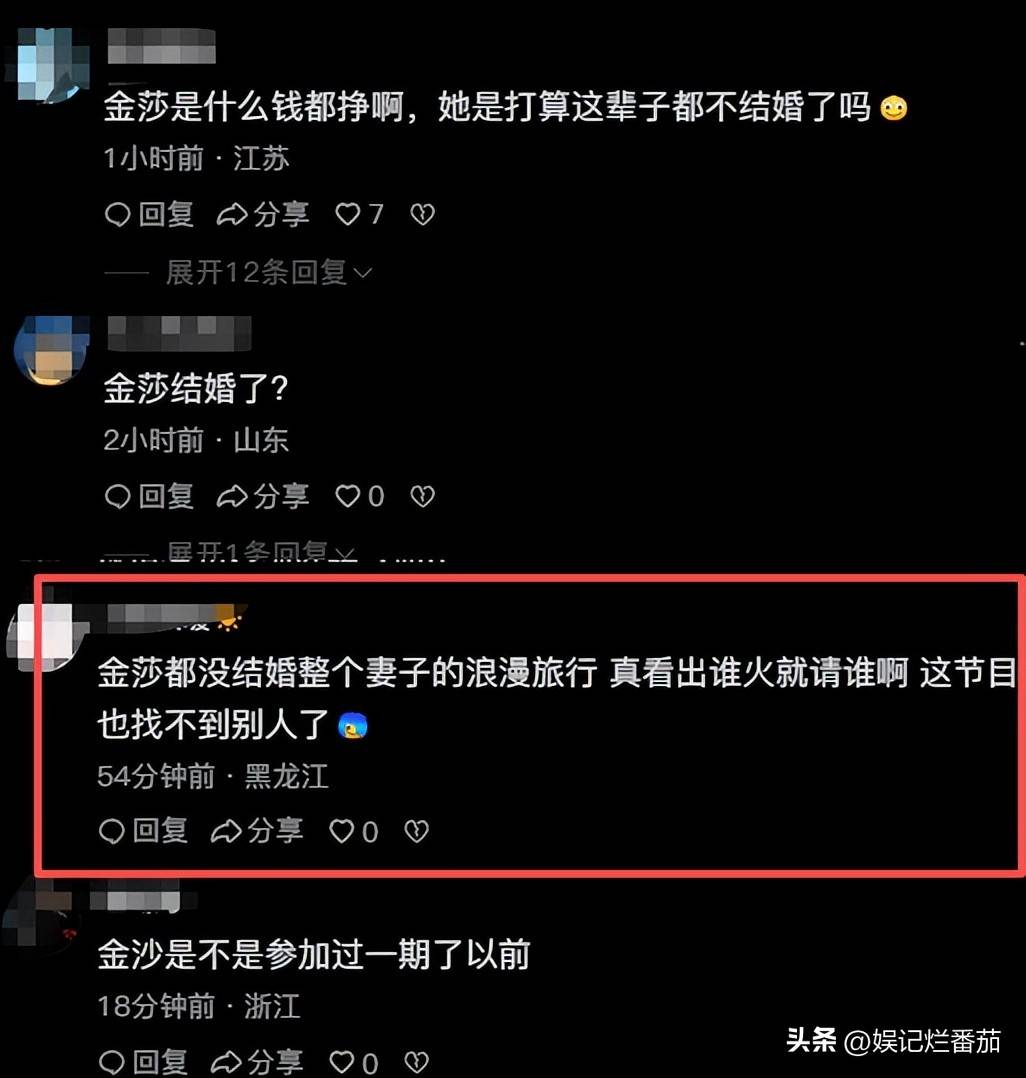
Task: Dislike the comment posted from 黑龙江
Action: point(417,831)
